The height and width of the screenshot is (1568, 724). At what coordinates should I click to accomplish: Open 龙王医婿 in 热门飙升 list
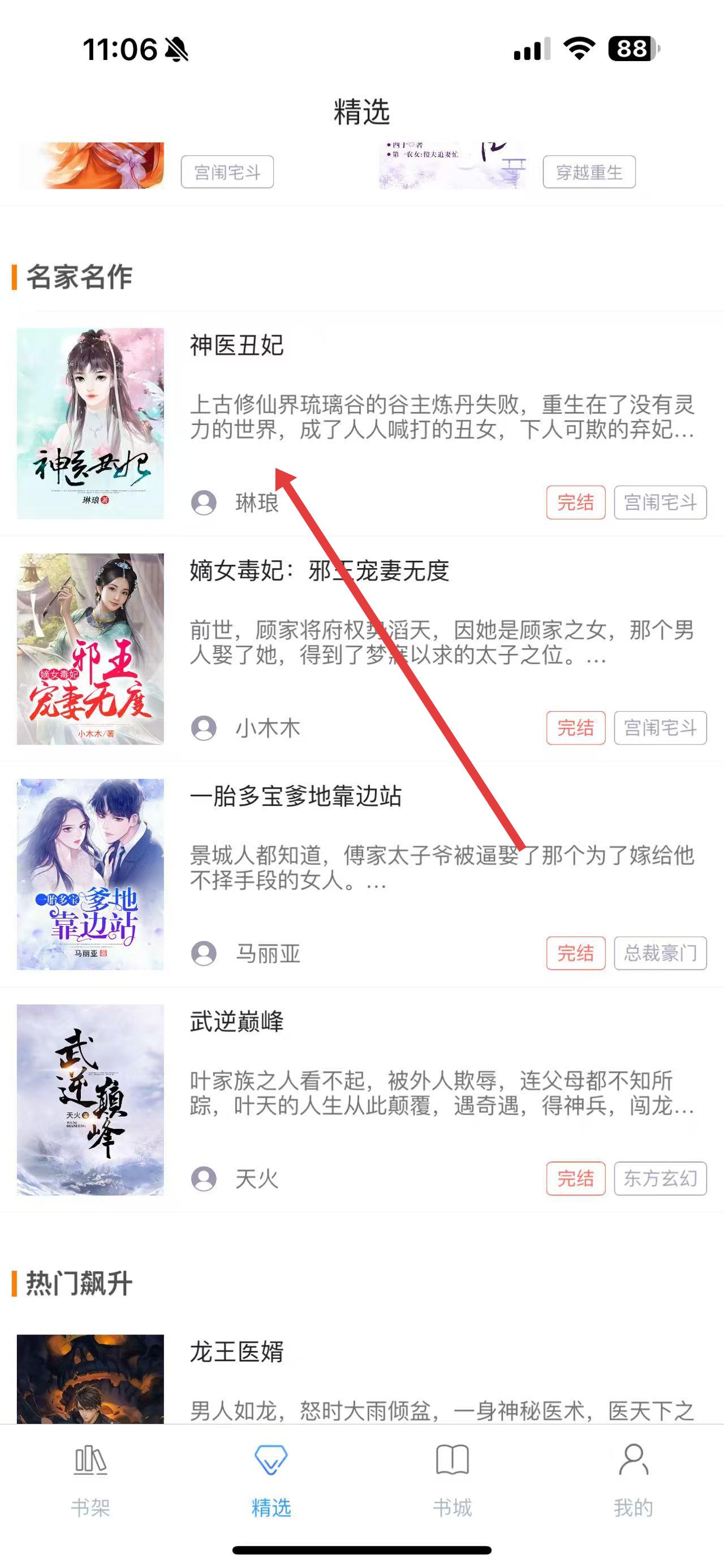(237, 1352)
